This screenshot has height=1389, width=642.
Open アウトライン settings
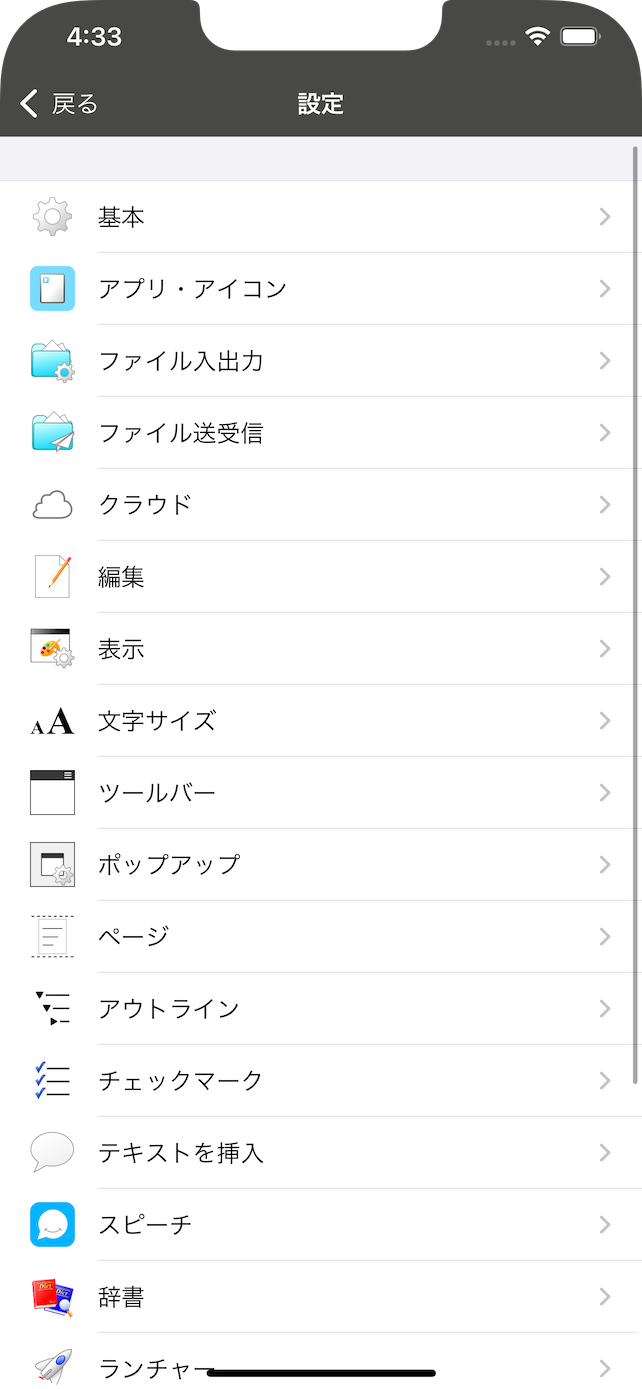pos(321,1009)
